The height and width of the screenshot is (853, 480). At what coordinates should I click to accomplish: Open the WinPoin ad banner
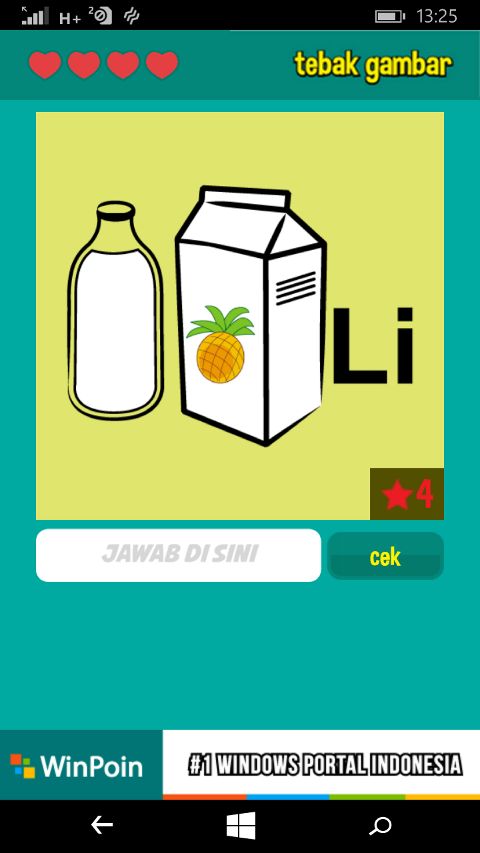click(x=240, y=765)
